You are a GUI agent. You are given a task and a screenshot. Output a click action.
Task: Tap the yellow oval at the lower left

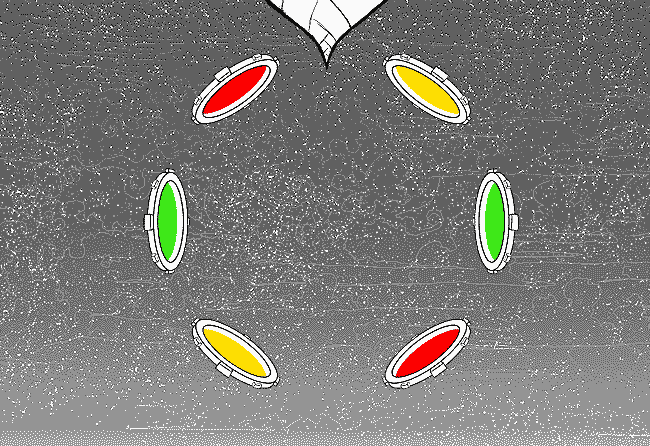click(x=235, y=351)
